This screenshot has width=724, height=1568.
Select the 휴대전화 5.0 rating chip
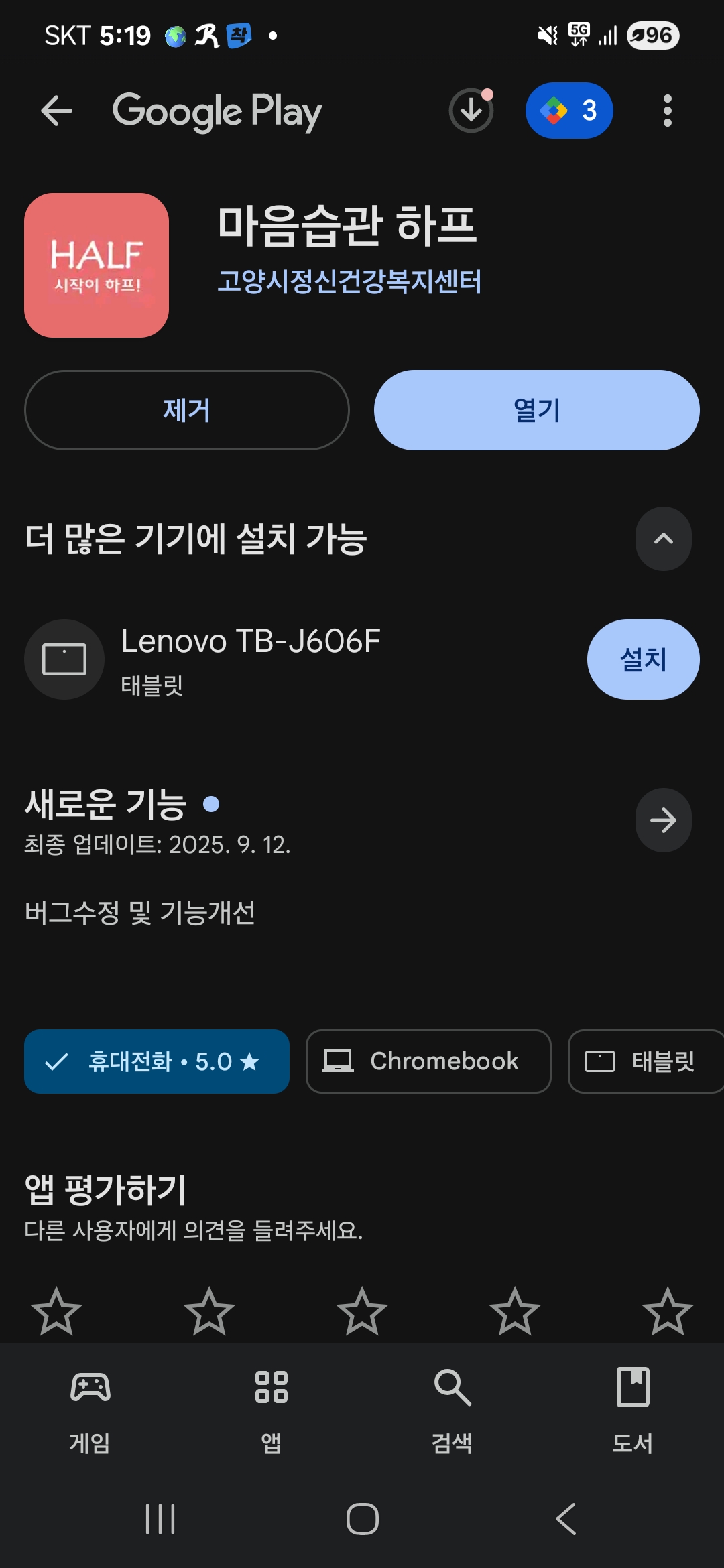(x=157, y=1061)
